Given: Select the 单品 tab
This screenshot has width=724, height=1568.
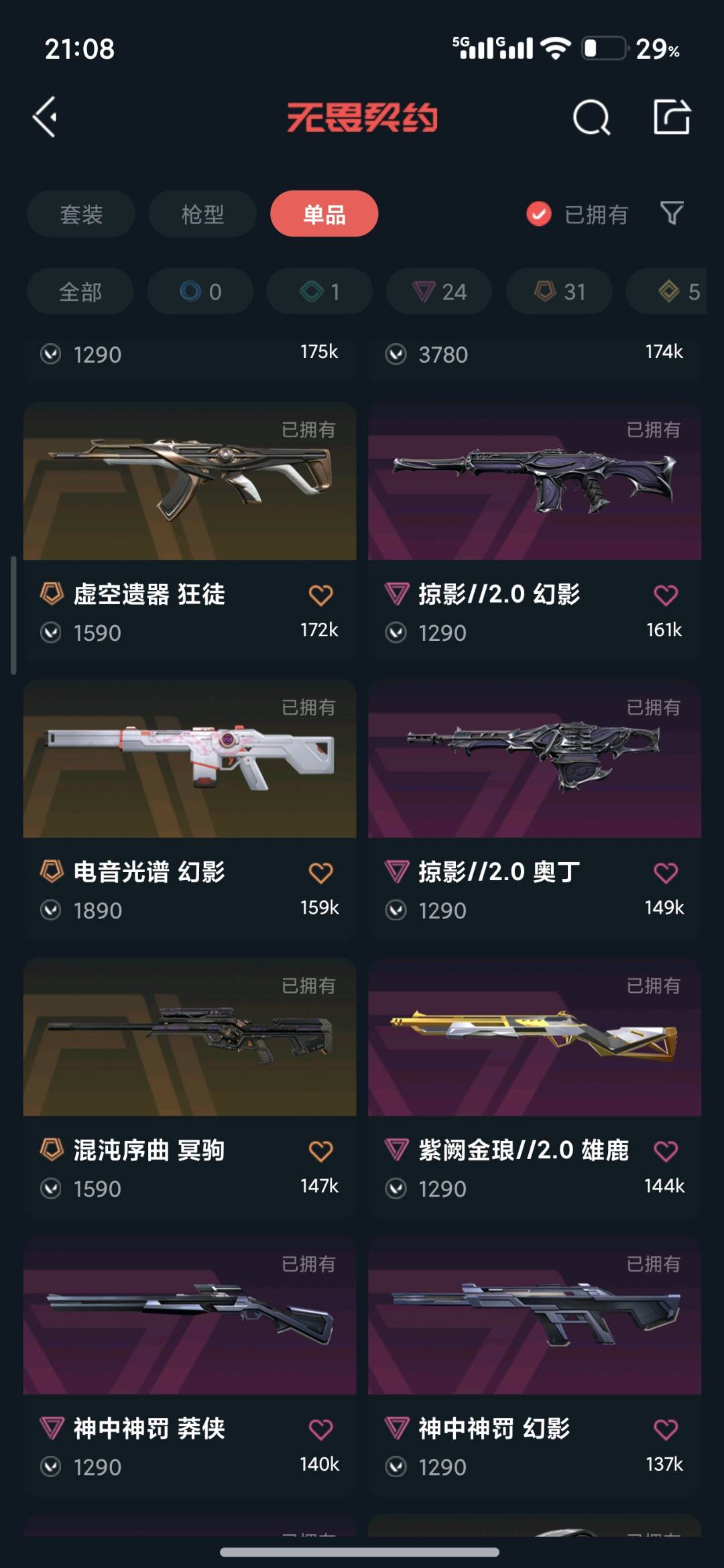Looking at the screenshot, I should (324, 214).
